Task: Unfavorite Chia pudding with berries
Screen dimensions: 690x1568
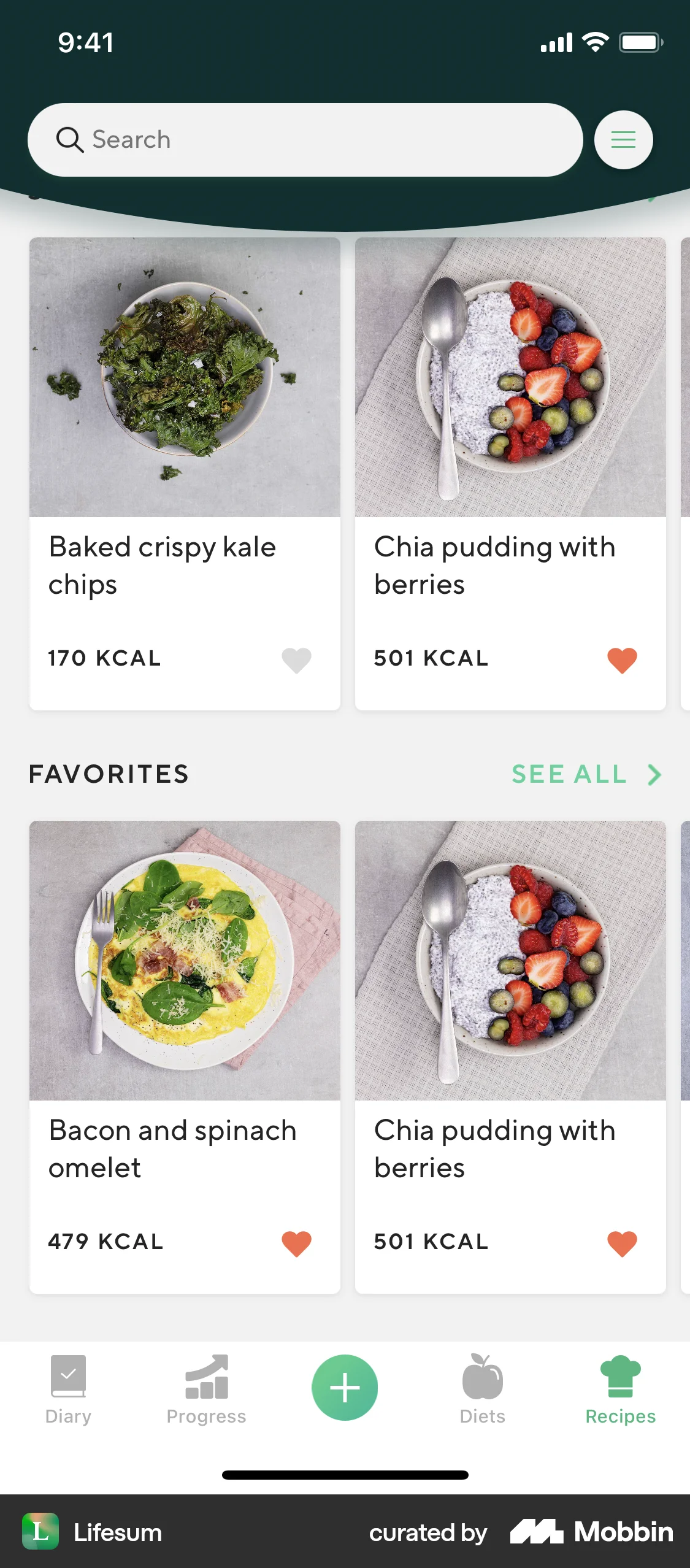Action: click(622, 661)
